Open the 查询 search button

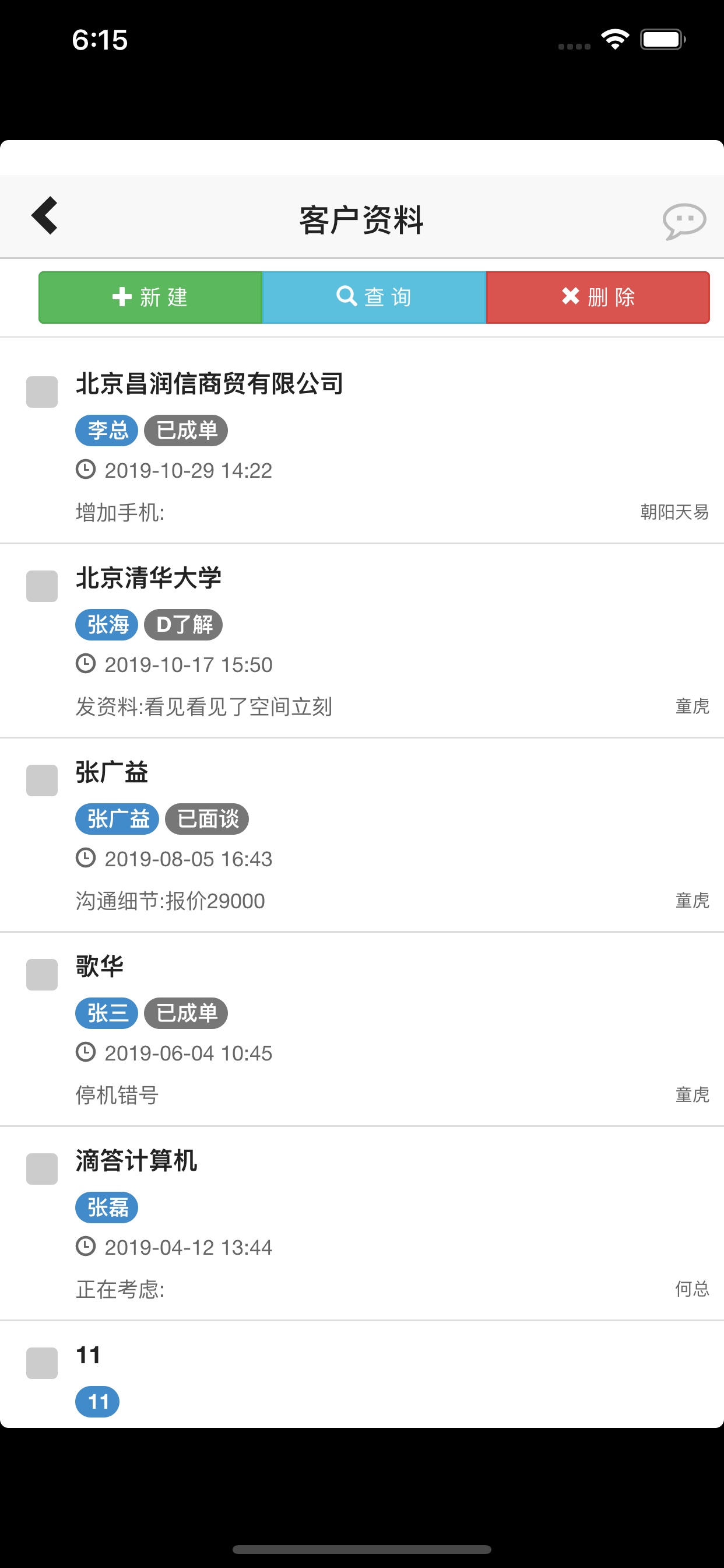[374, 297]
